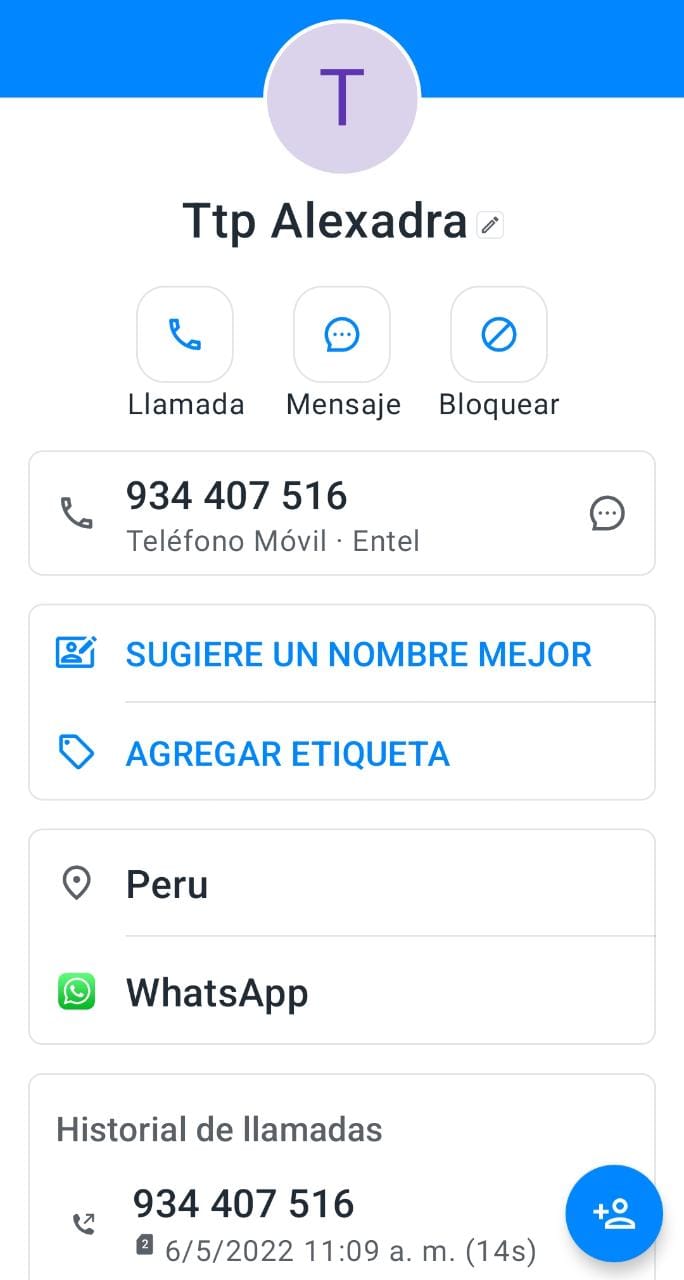Open Sugiere un nombre mejor

pos(342,654)
